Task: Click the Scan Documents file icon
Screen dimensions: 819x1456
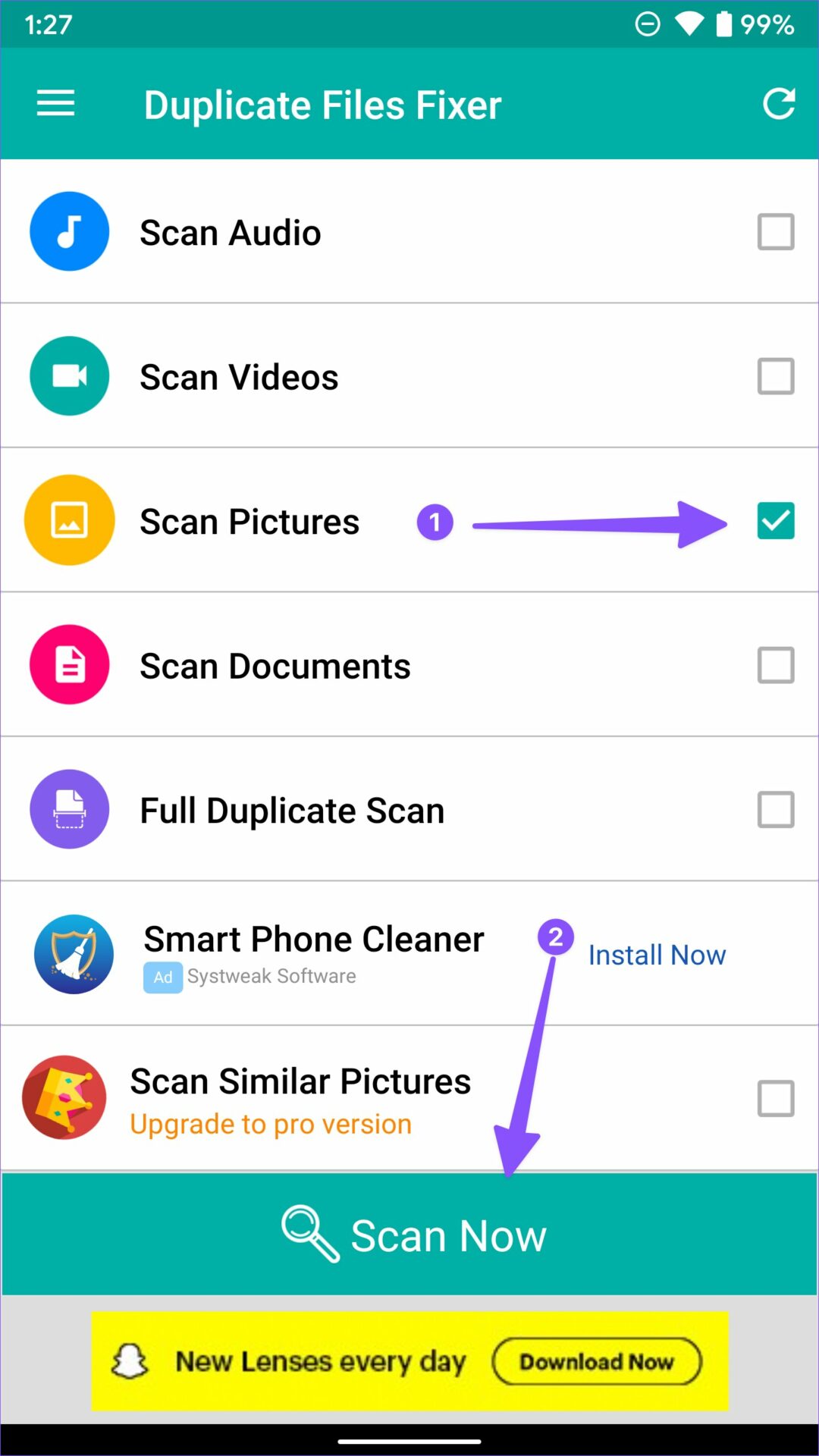Action: point(69,664)
